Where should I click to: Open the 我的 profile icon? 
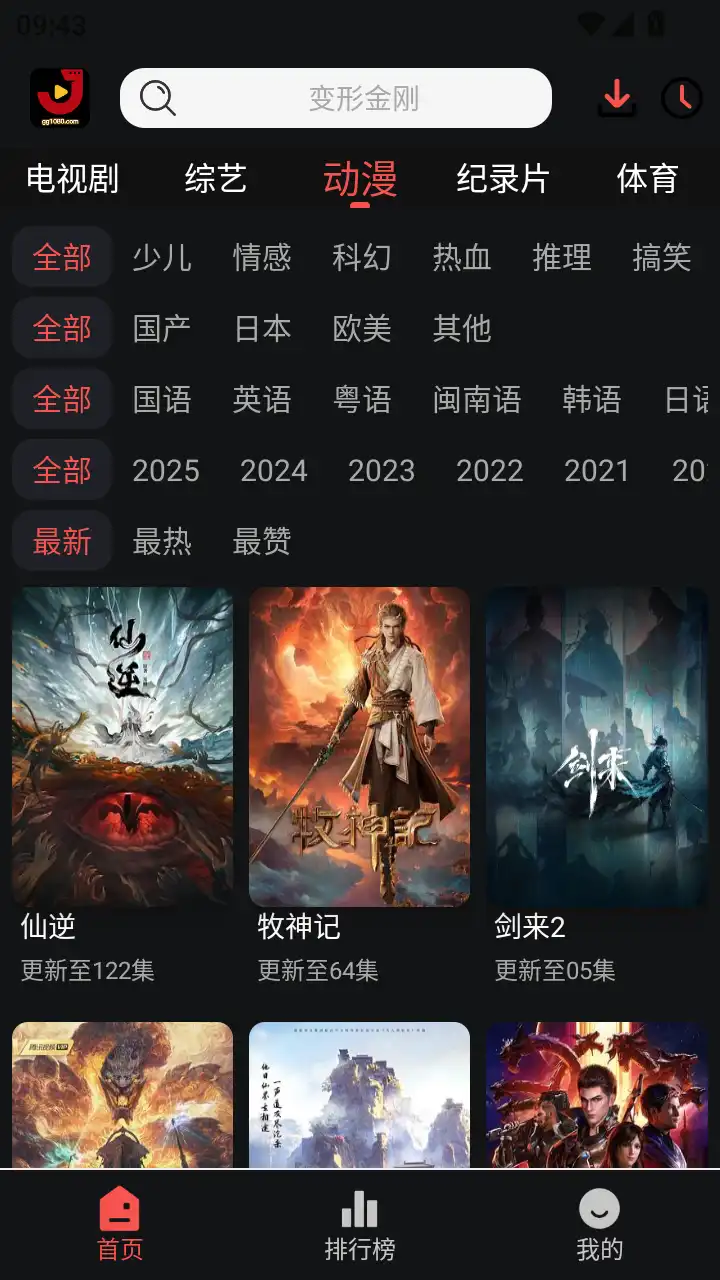click(598, 1209)
